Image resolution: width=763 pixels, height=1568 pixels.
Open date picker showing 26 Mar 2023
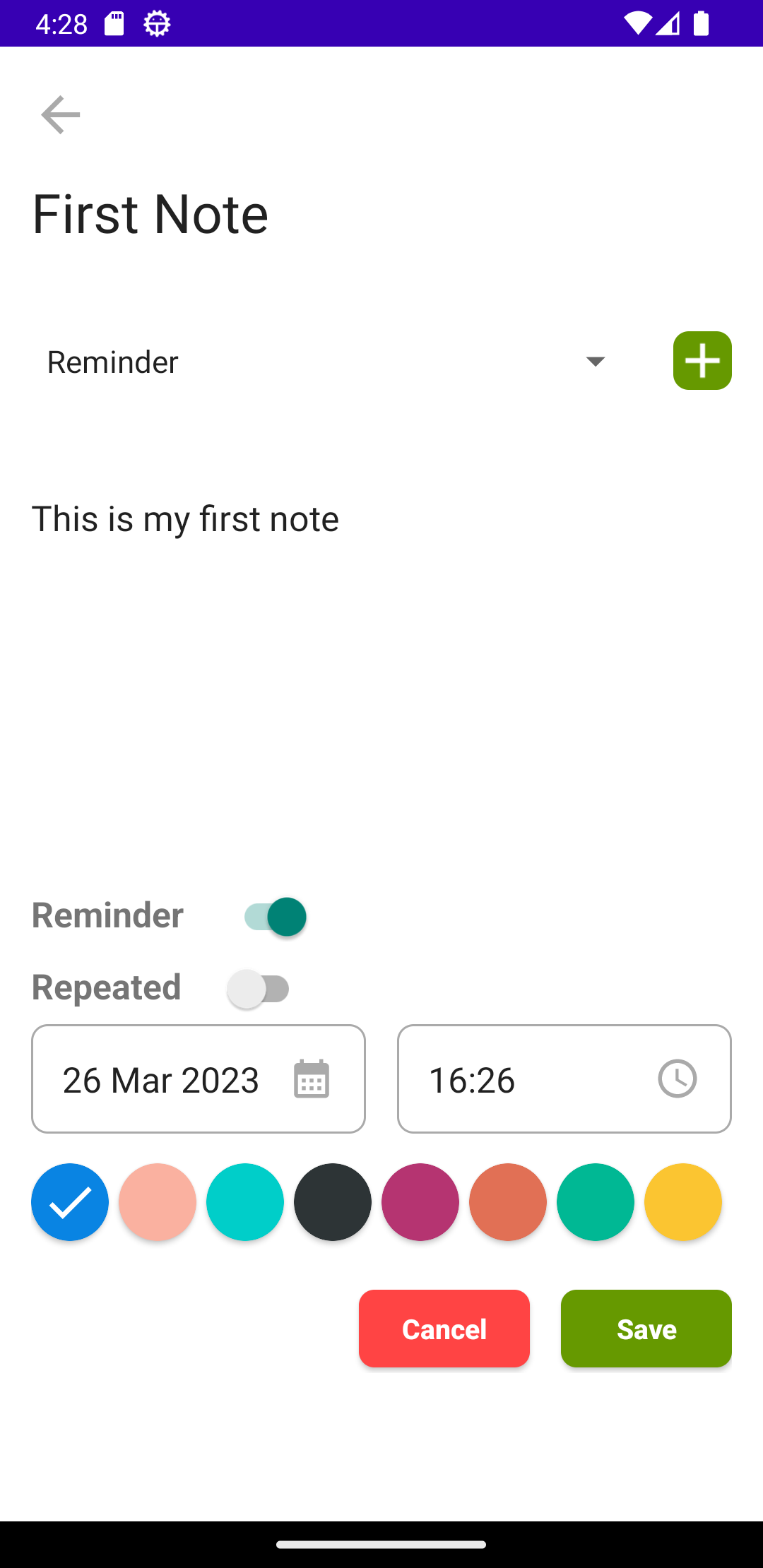click(x=198, y=1079)
